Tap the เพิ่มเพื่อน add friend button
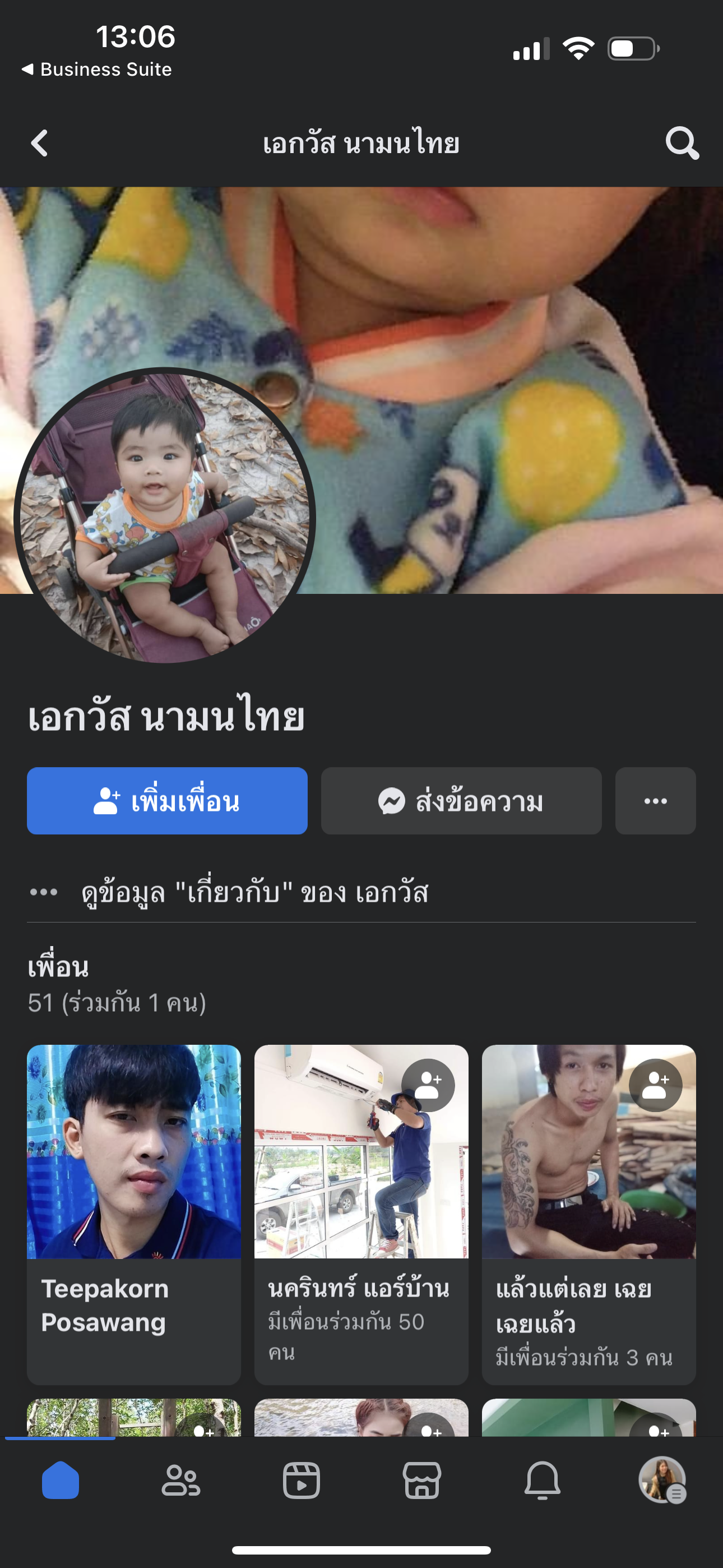 (167, 800)
